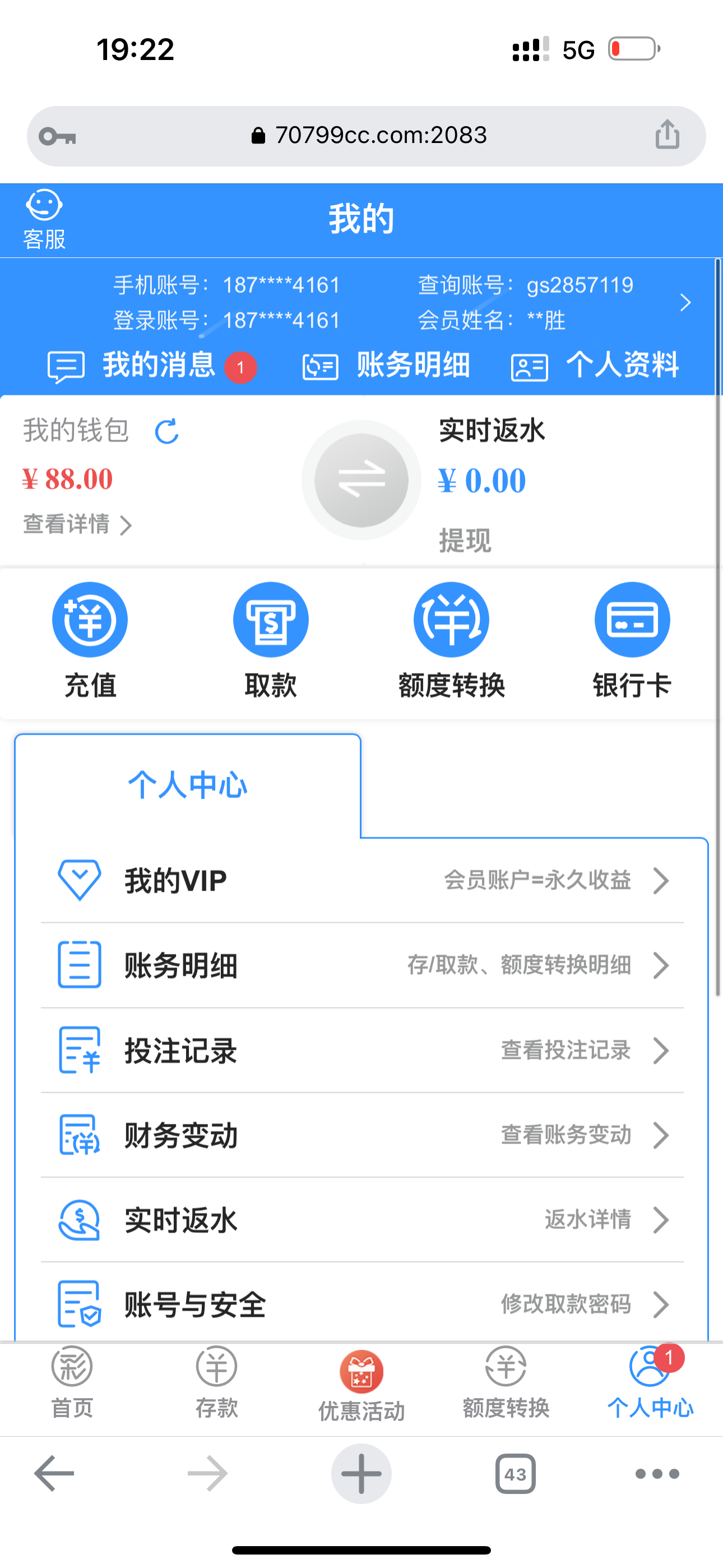Screen dimensions: 723x1568
Task: Share the page from the address bar
Action: [667, 135]
